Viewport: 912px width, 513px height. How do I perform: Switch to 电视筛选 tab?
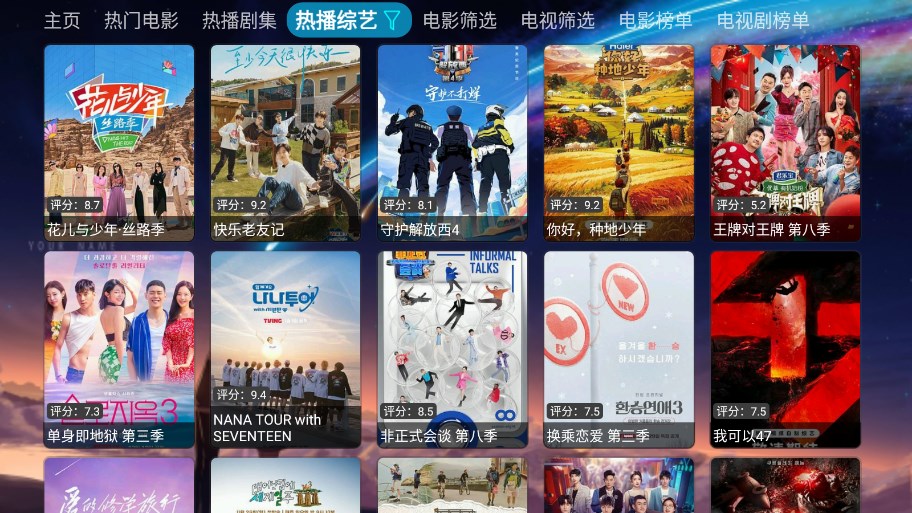tap(557, 20)
